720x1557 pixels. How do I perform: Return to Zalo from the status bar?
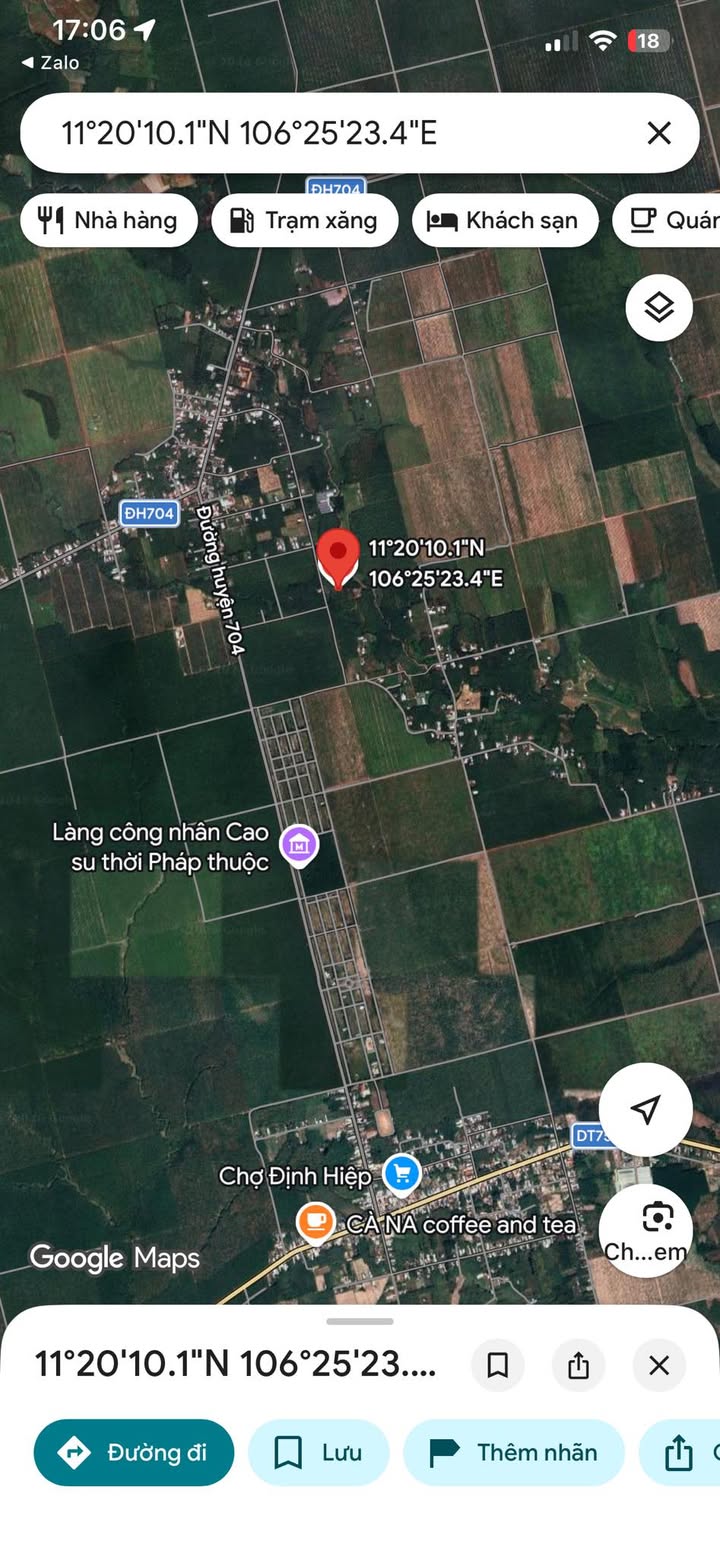(x=52, y=63)
